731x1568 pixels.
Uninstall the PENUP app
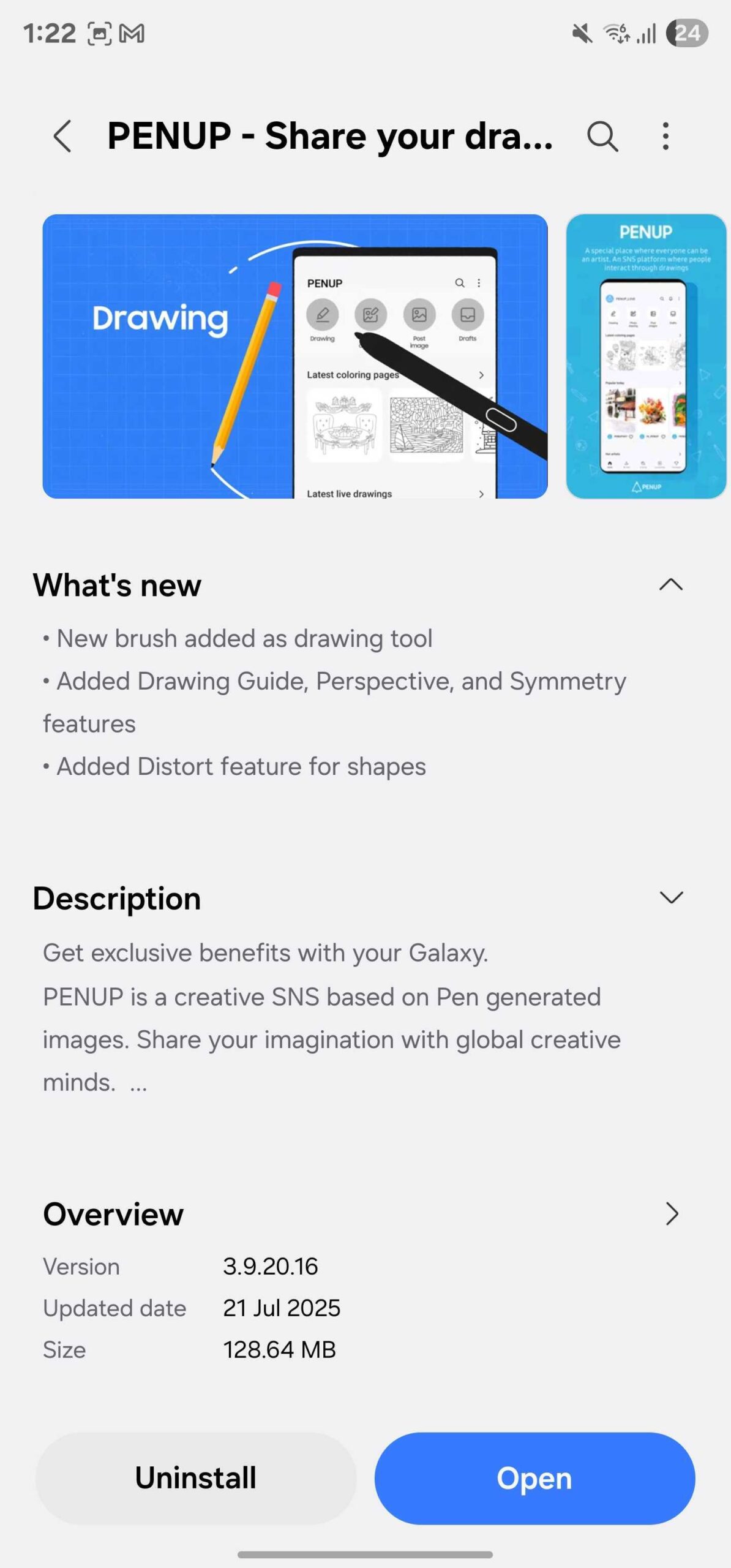196,1478
